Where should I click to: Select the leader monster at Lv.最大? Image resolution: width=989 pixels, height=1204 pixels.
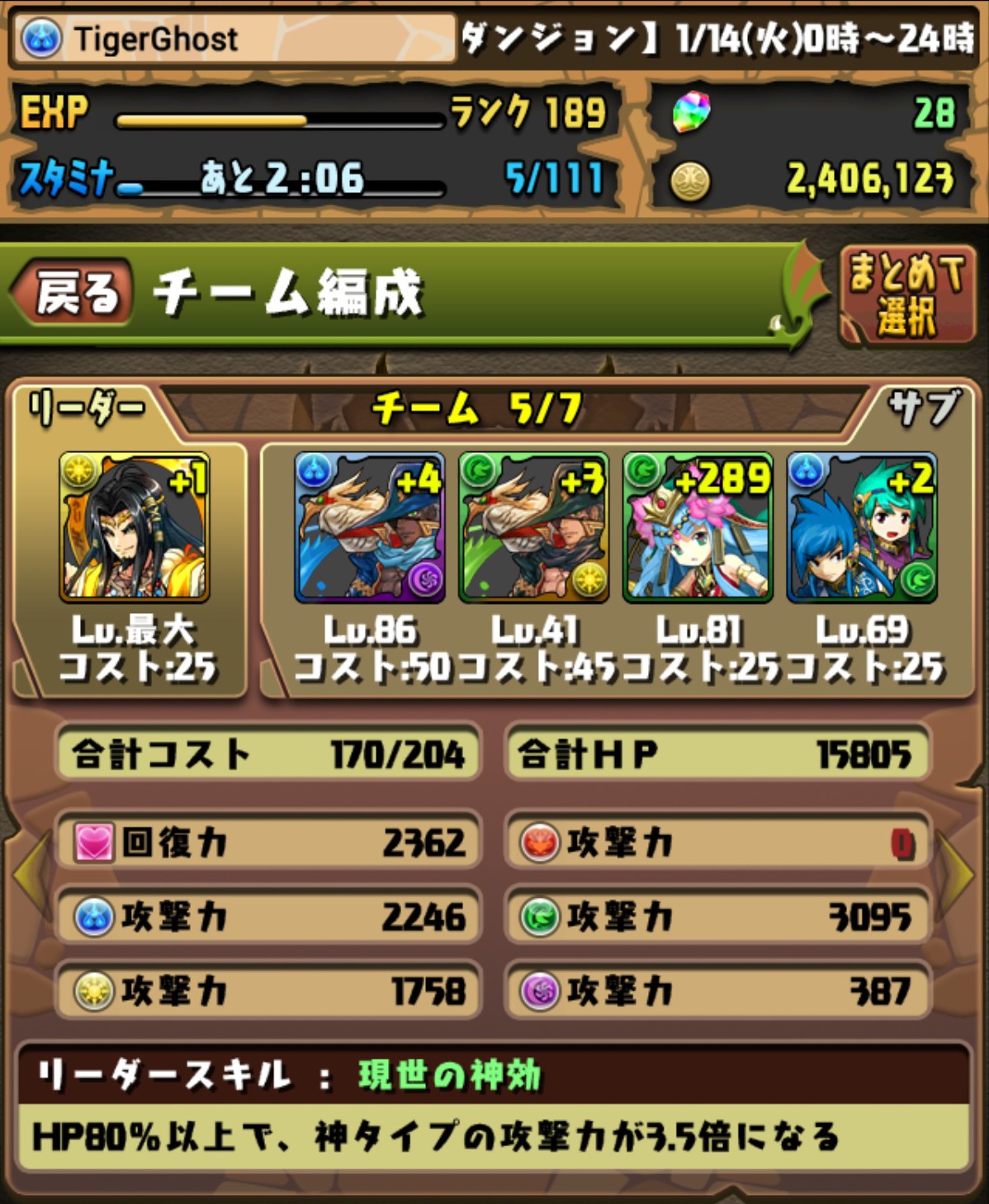tap(135, 527)
